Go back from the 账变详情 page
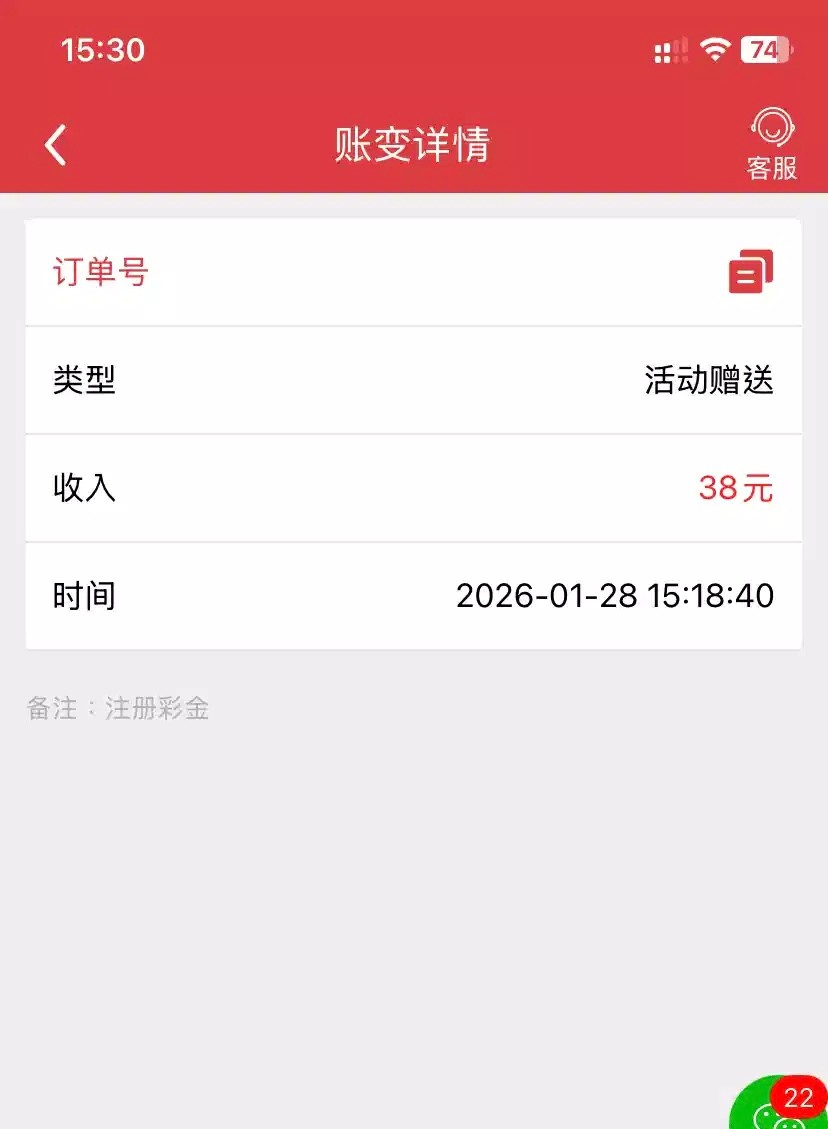828x1129 pixels. click(x=56, y=146)
